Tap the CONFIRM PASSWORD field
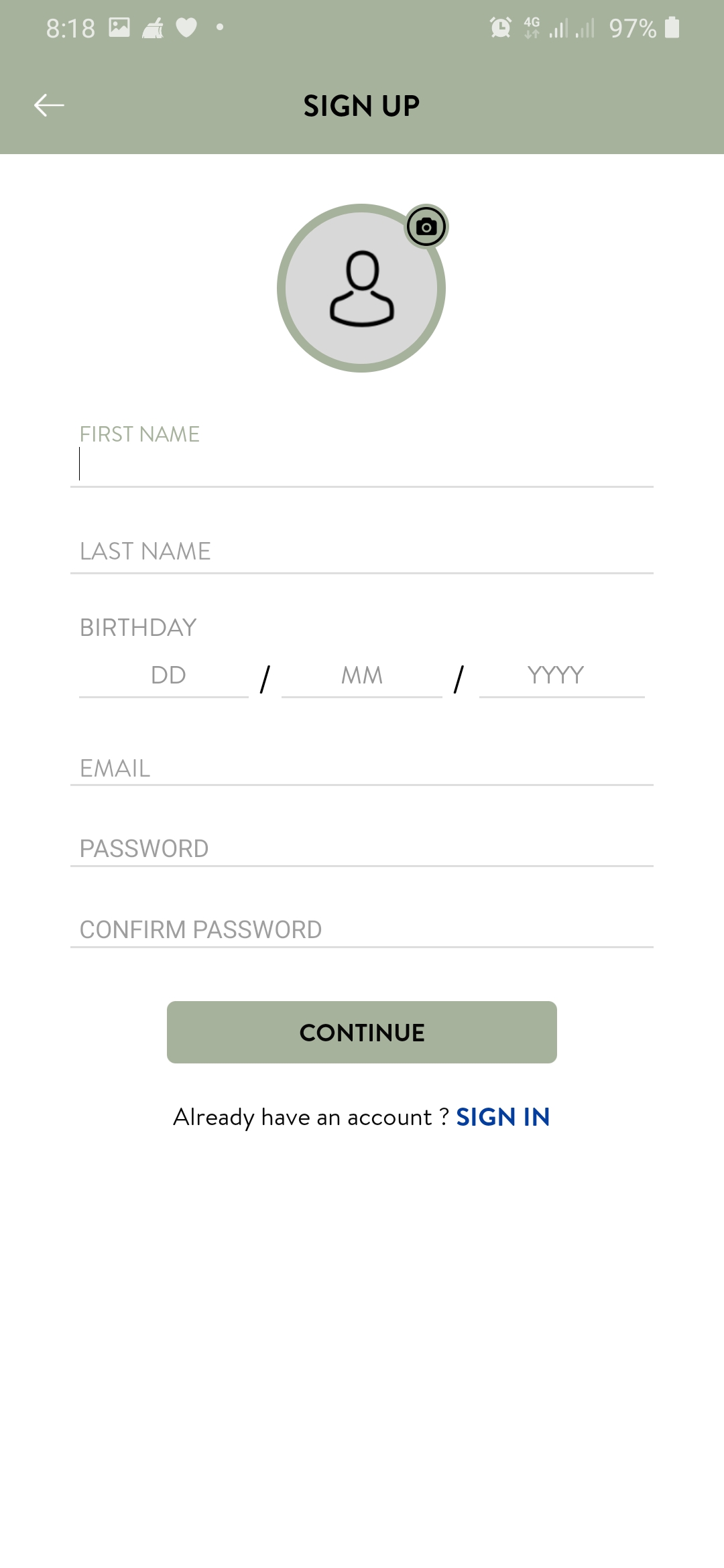The width and height of the screenshot is (724, 1568). (x=362, y=930)
